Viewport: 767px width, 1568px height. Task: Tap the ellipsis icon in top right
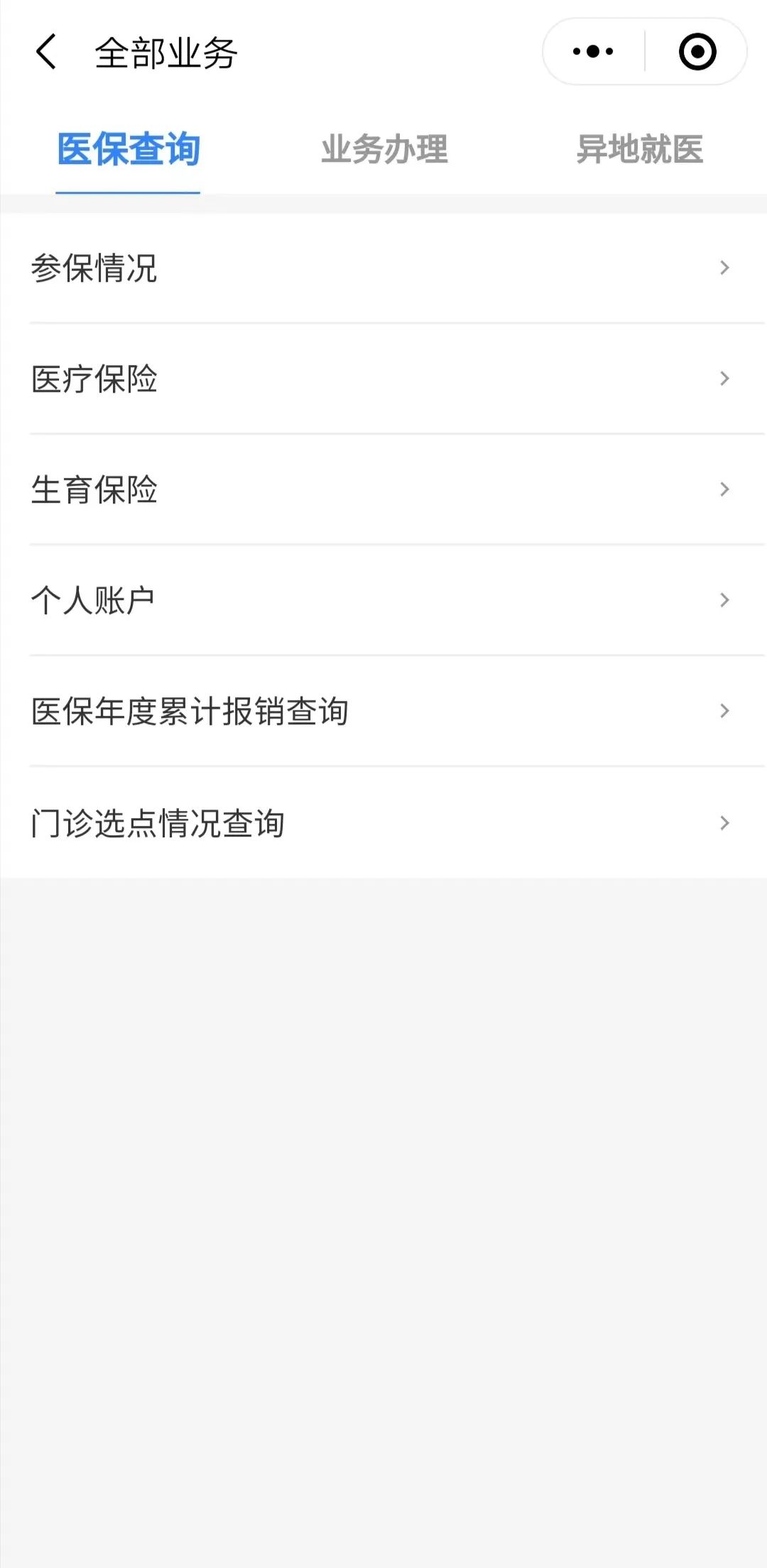[x=592, y=50]
